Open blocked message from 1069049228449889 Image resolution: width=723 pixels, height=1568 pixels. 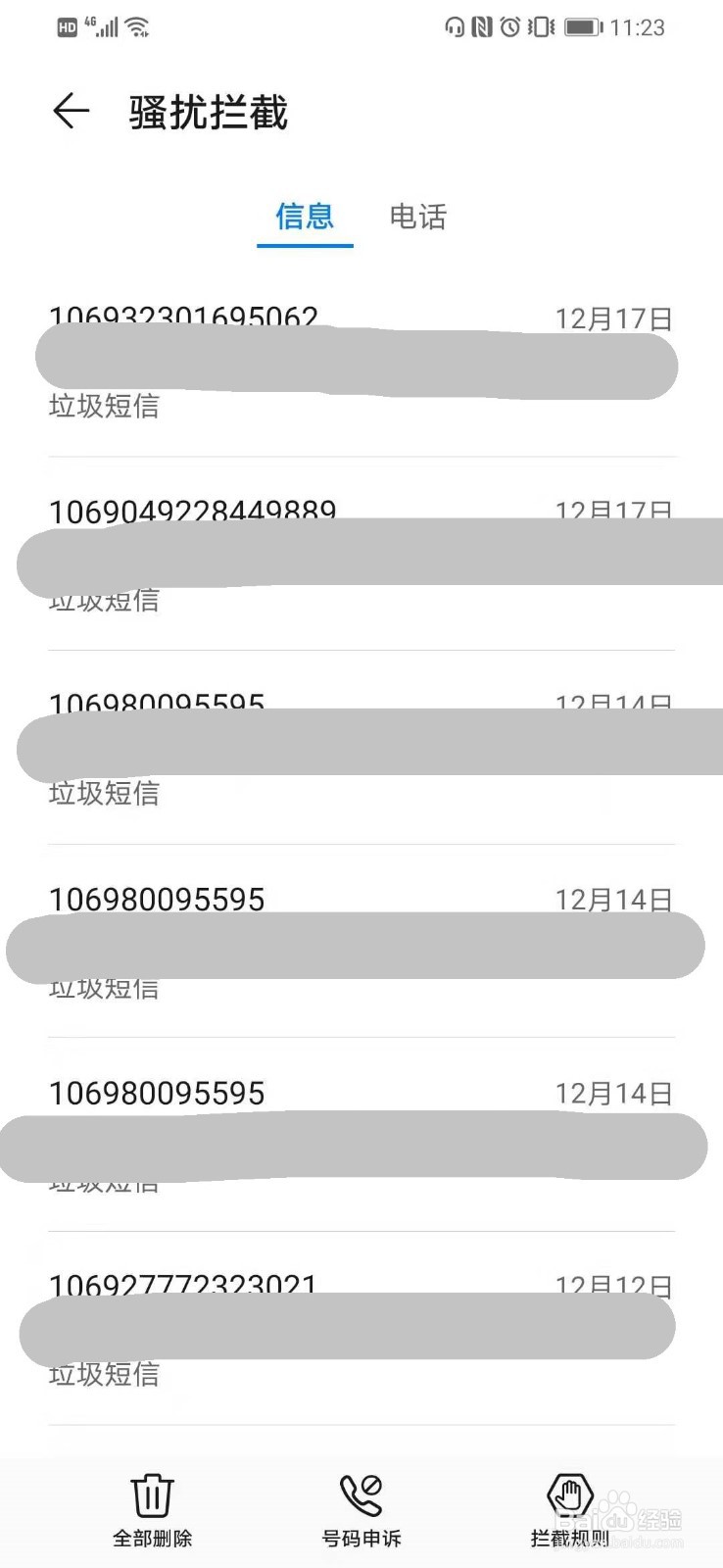361,555
